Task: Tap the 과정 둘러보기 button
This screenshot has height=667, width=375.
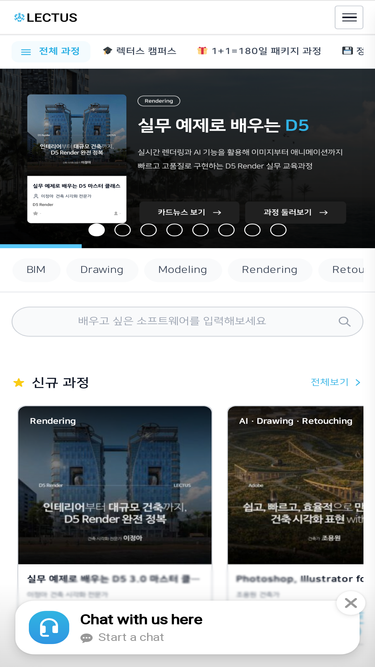Action: tap(295, 212)
